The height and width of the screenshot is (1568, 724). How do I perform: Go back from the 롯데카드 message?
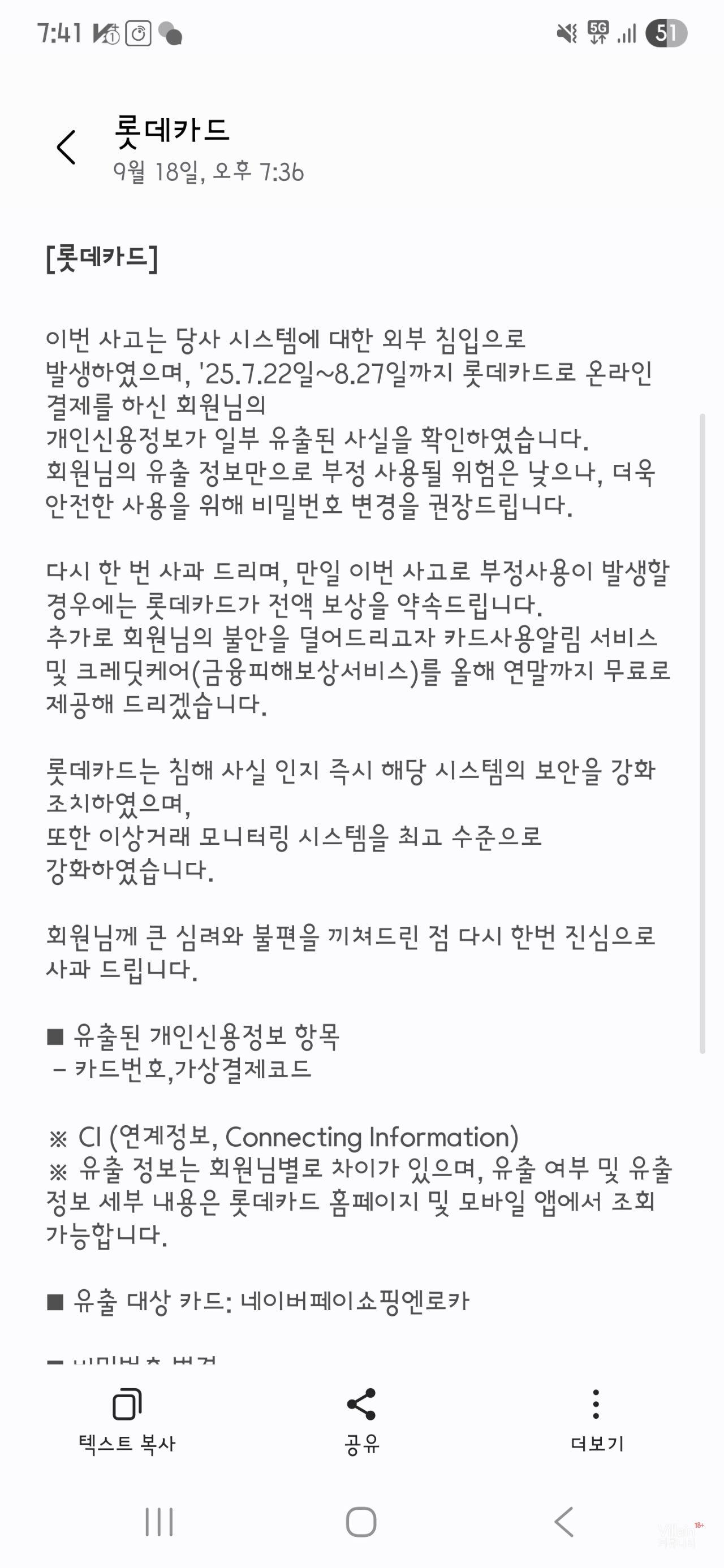click(x=66, y=148)
